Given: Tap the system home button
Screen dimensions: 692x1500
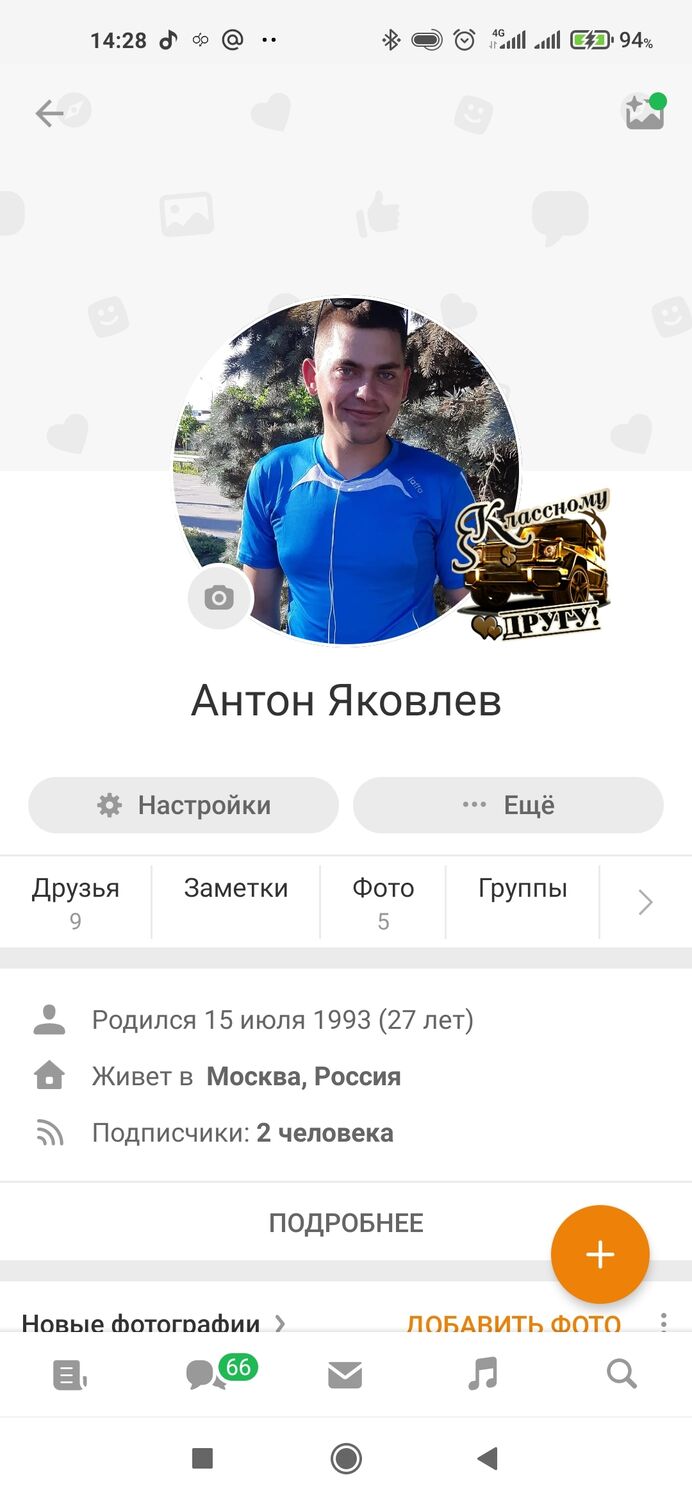Looking at the screenshot, I should (x=346, y=1459).
